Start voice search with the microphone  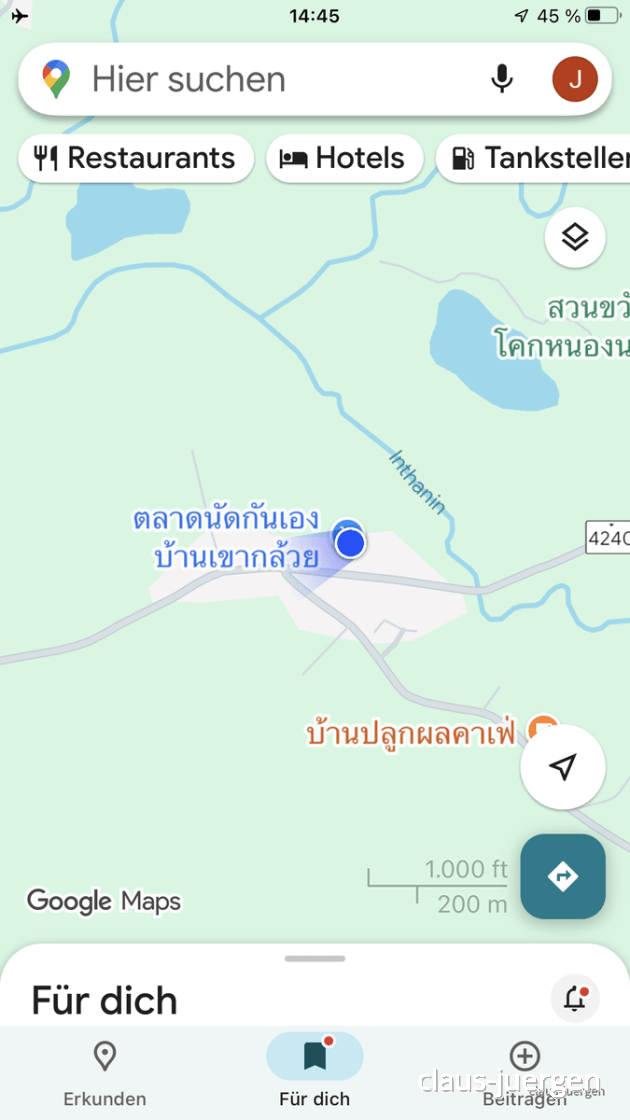click(x=502, y=79)
